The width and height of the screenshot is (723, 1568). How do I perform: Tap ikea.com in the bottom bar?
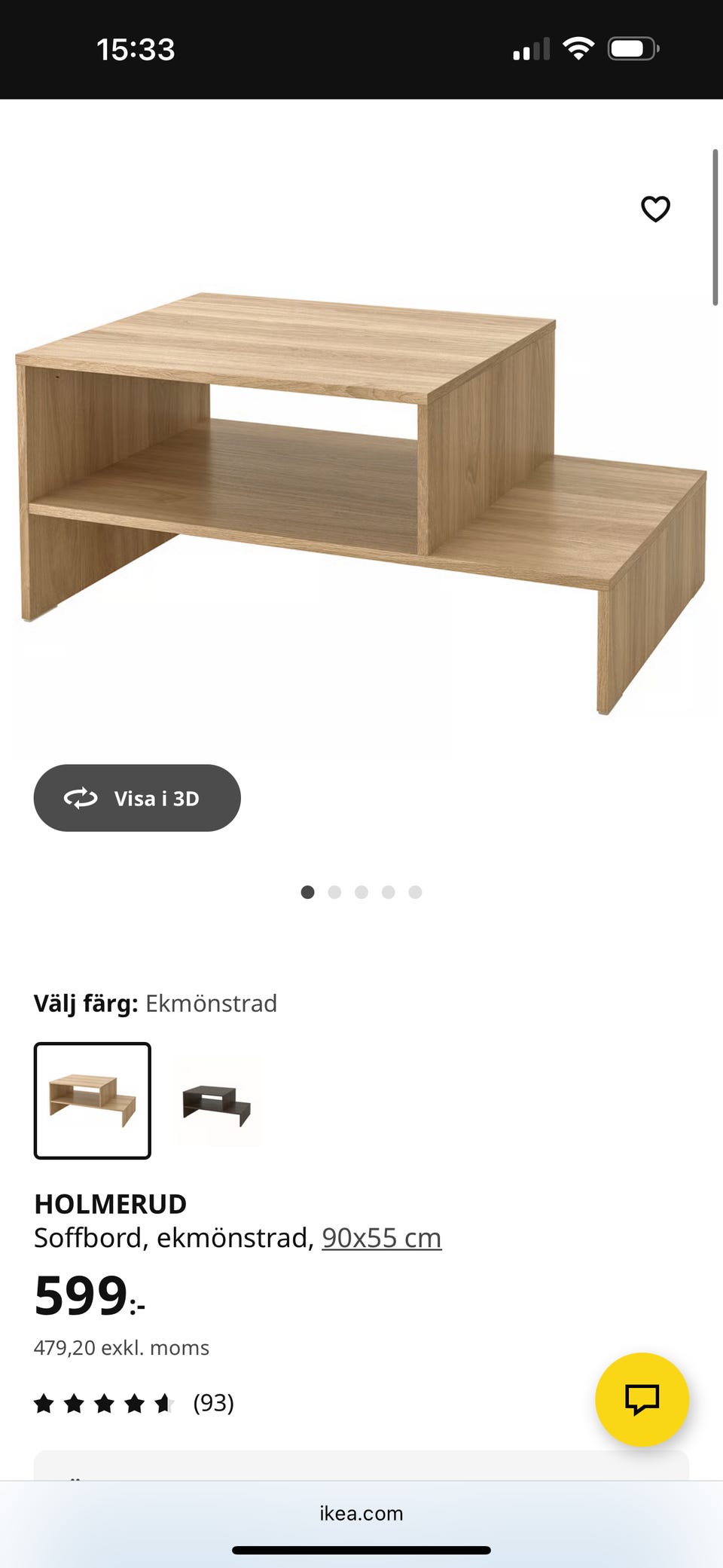click(x=361, y=1513)
